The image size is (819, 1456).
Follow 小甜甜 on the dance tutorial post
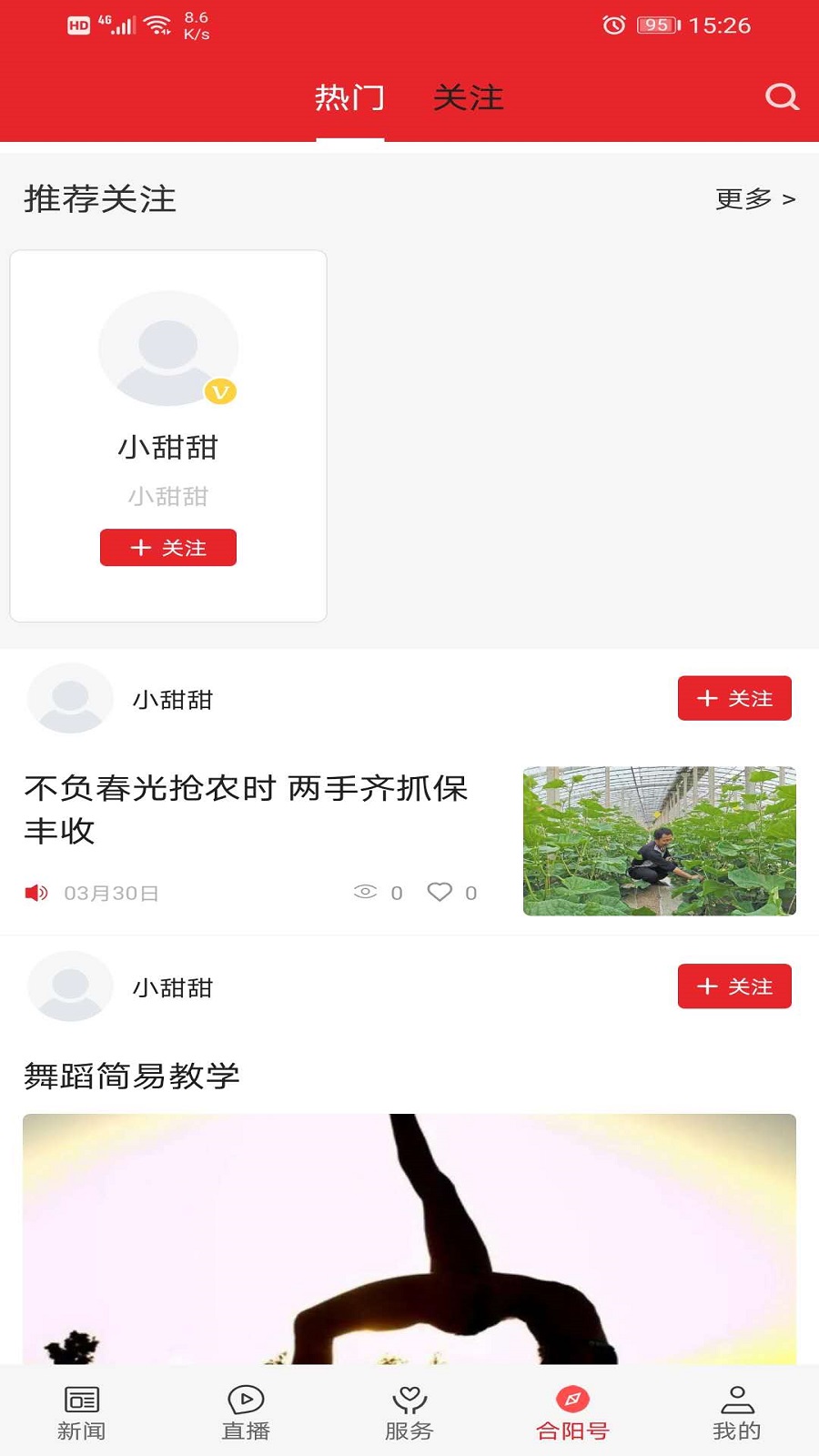[x=734, y=986]
